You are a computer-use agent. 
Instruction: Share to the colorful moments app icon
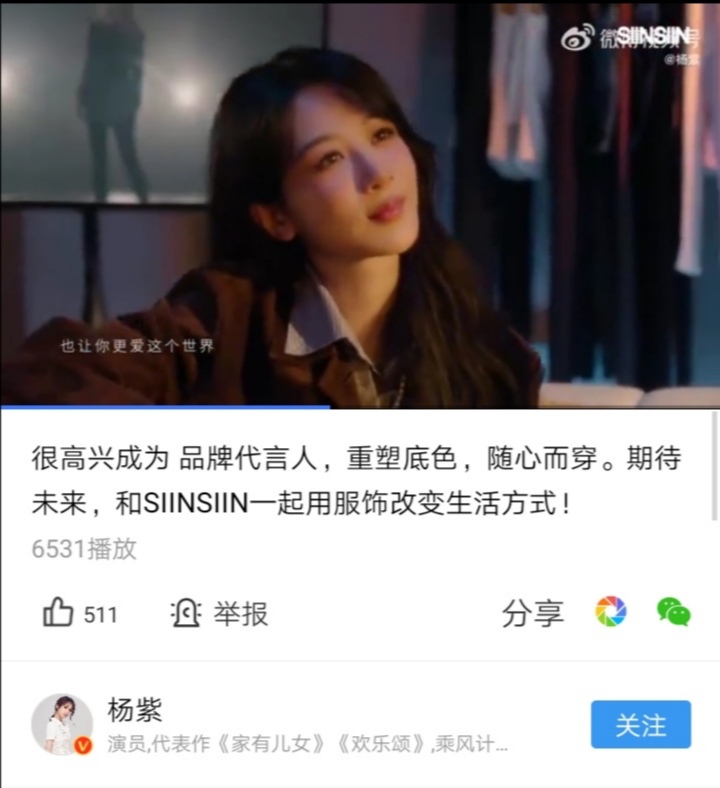point(611,611)
